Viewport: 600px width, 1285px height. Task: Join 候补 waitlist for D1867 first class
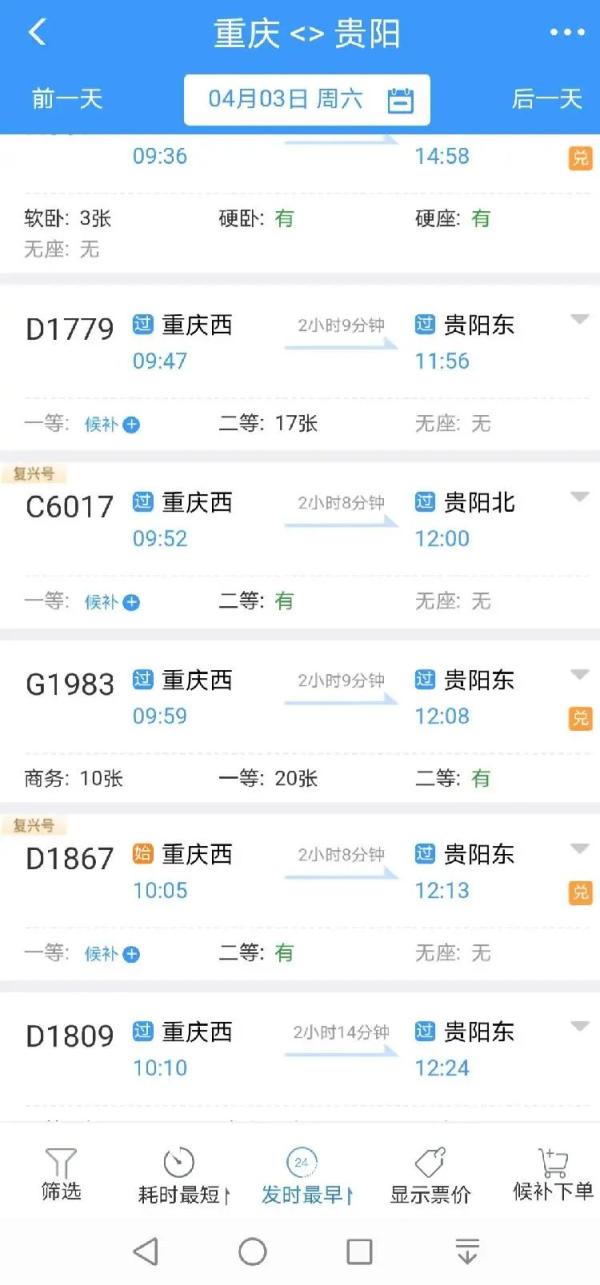pyautogui.click(x=112, y=954)
